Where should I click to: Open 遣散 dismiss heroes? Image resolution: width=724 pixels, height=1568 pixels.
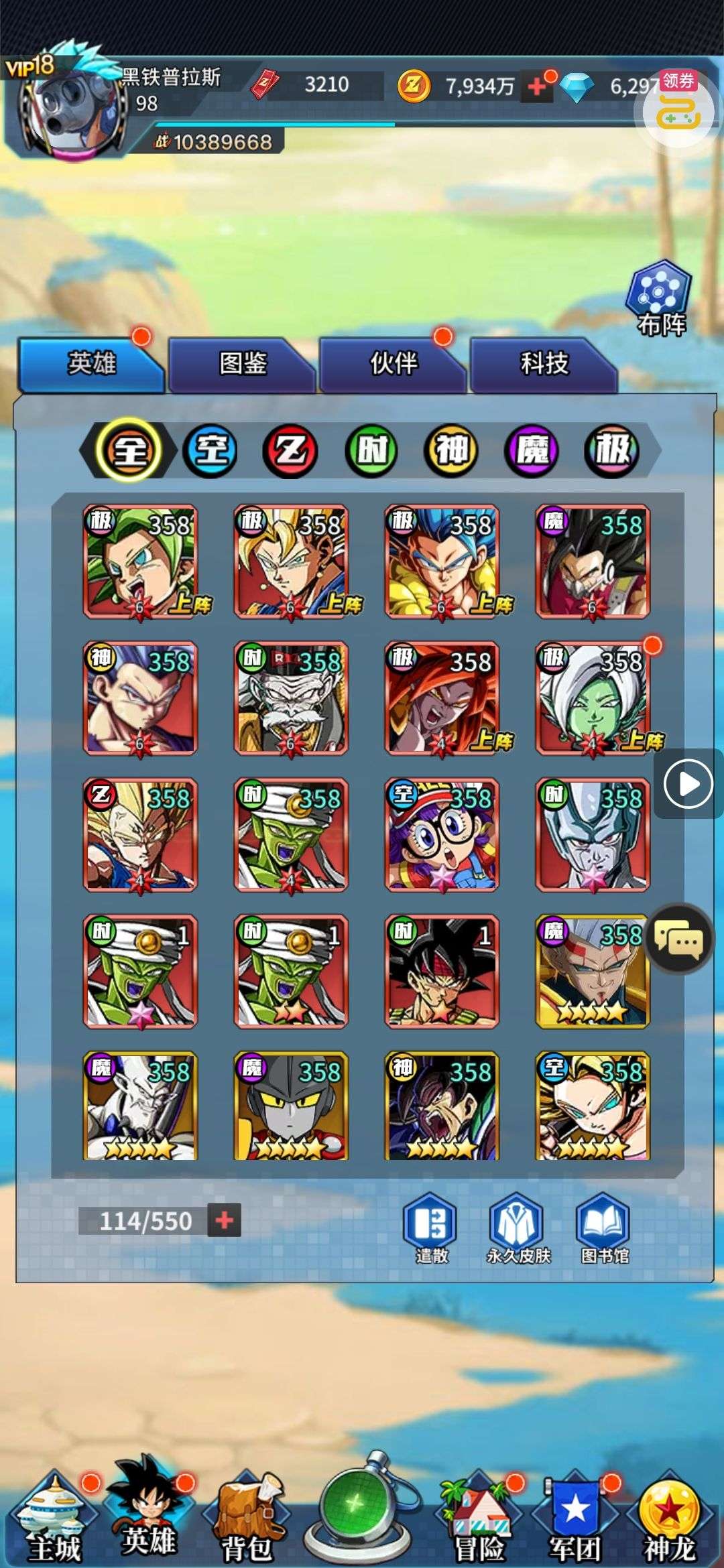430,1229
